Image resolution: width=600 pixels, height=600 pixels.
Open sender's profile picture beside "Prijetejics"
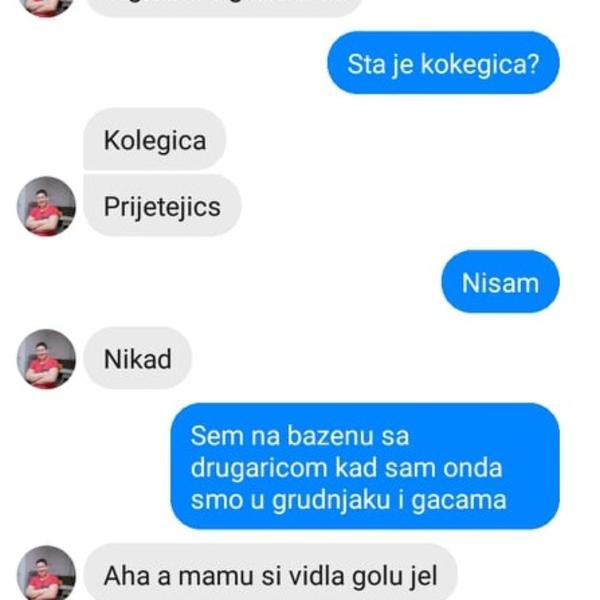coord(46,207)
